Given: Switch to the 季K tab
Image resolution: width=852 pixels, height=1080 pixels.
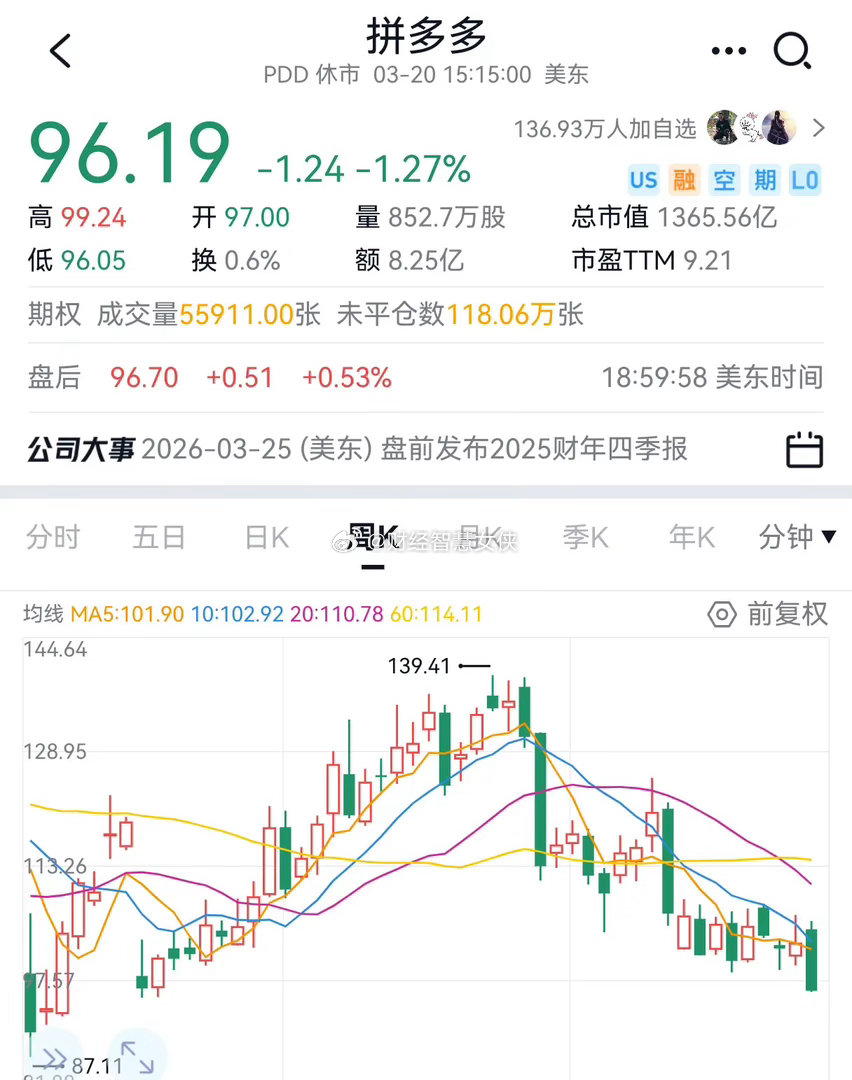Looking at the screenshot, I should (585, 537).
